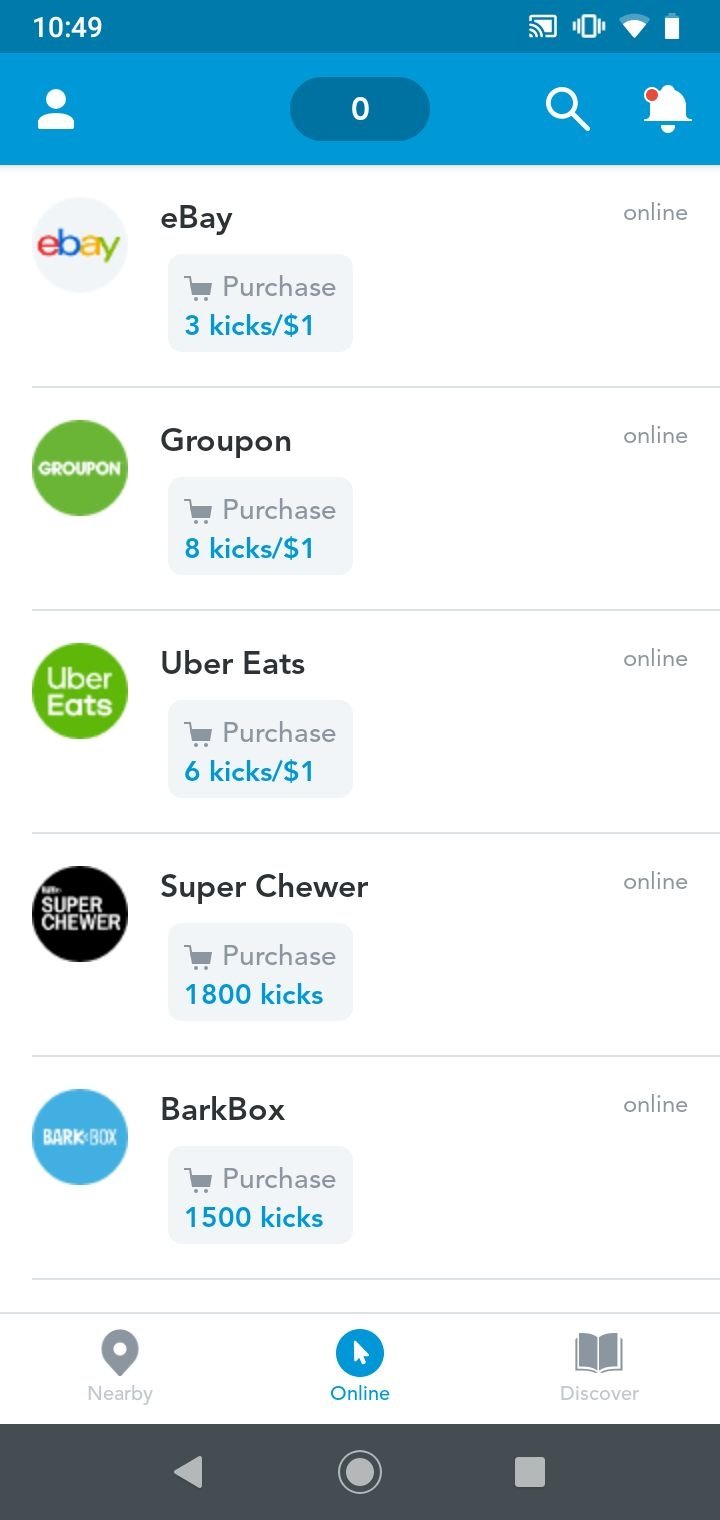This screenshot has height=1520, width=720.
Task: View the Uber Eats offer
Action: point(360,722)
